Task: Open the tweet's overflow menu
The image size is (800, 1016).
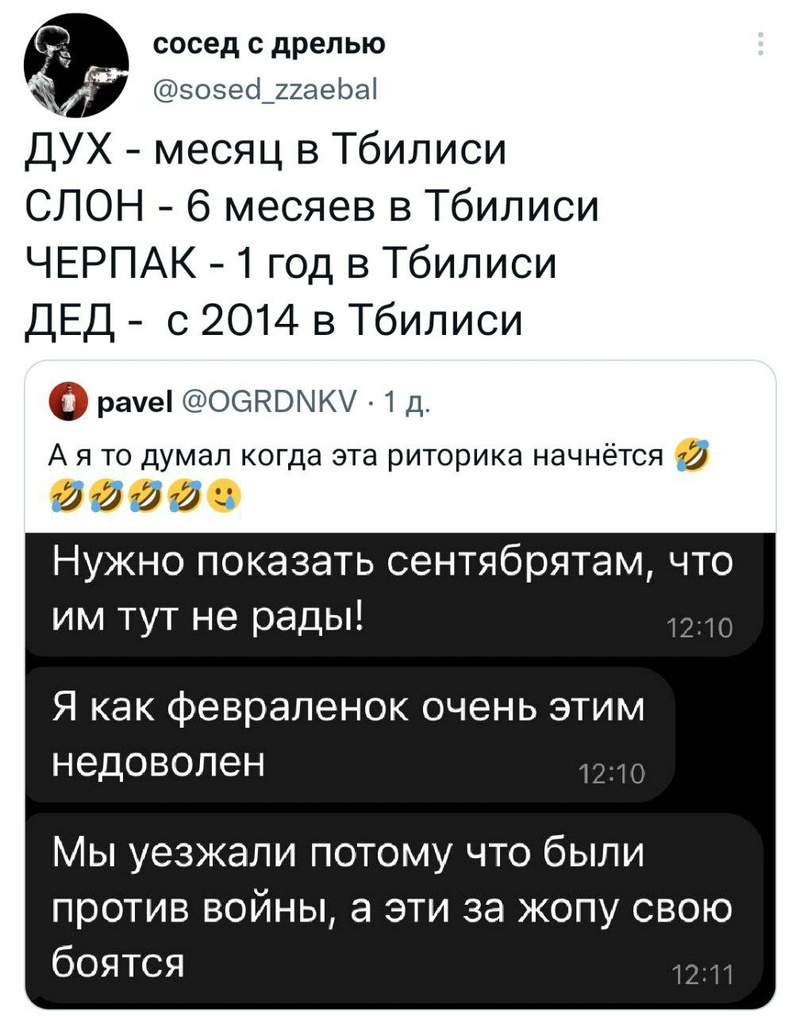Action: [761, 45]
